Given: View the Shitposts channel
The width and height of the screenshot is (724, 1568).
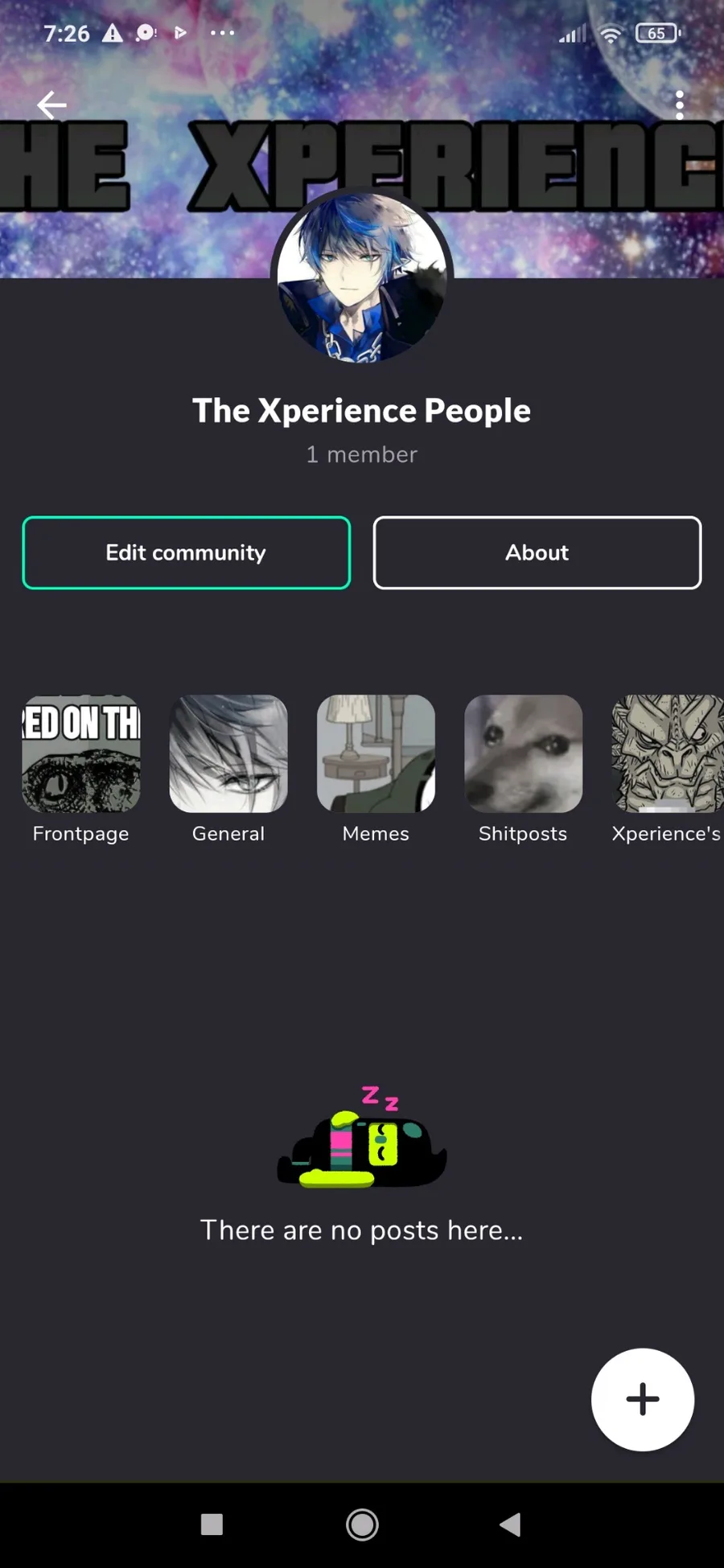Looking at the screenshot, I should (523, 770).
